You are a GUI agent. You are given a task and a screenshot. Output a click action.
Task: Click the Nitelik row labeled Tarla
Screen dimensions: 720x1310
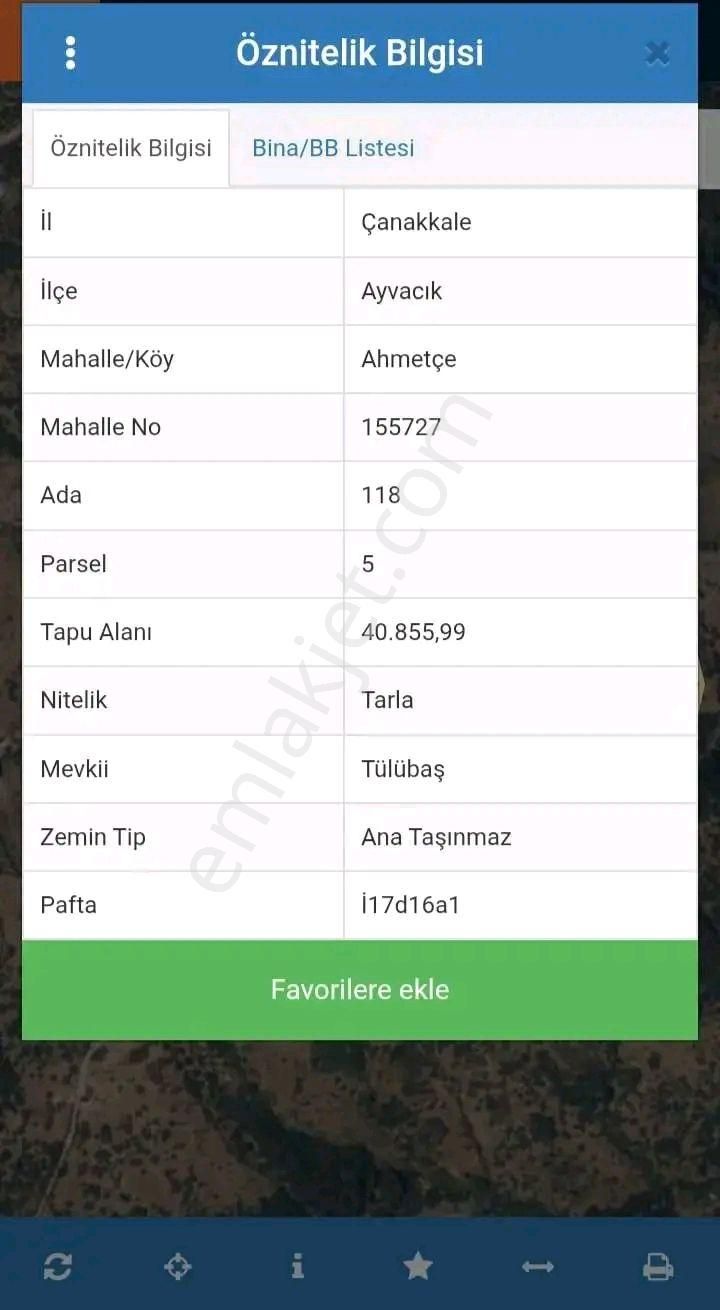[385, 700]
